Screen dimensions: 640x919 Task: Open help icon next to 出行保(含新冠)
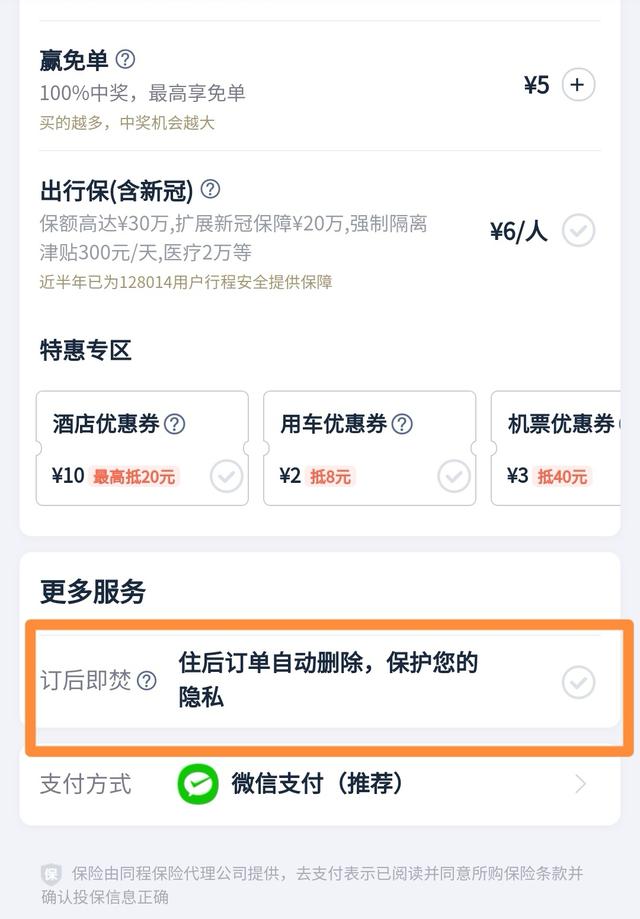tap(210, 189)
